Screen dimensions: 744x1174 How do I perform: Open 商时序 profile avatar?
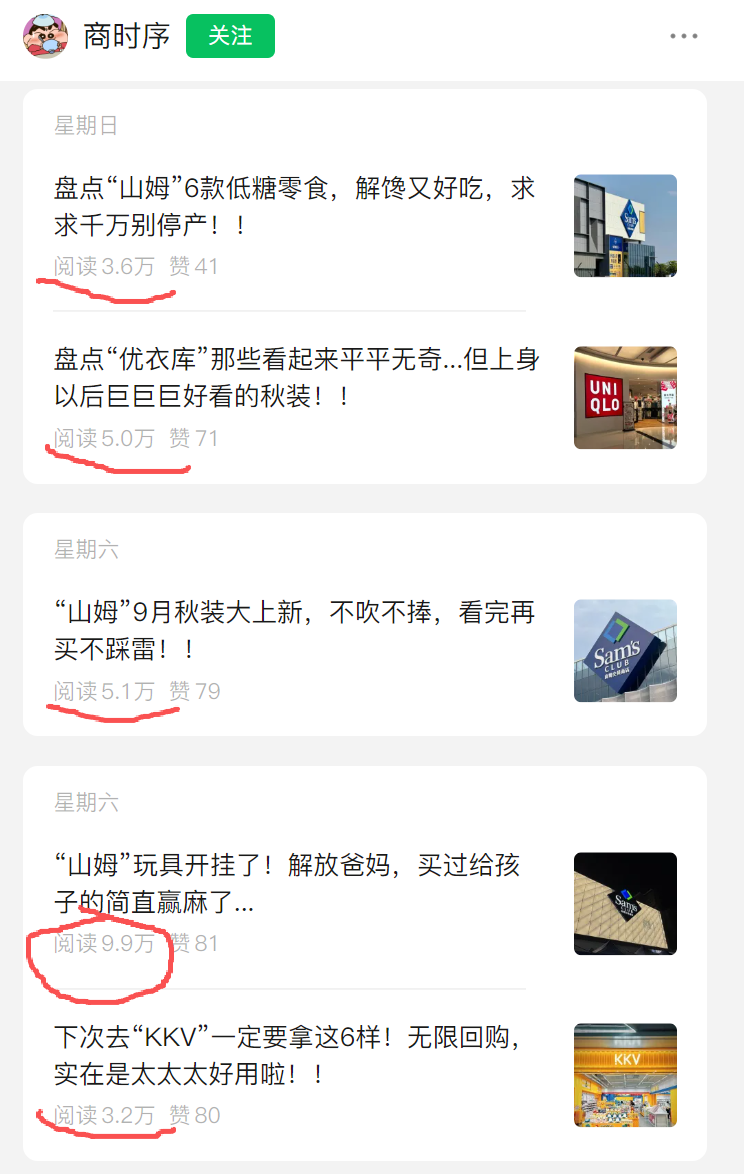[45, 36]
